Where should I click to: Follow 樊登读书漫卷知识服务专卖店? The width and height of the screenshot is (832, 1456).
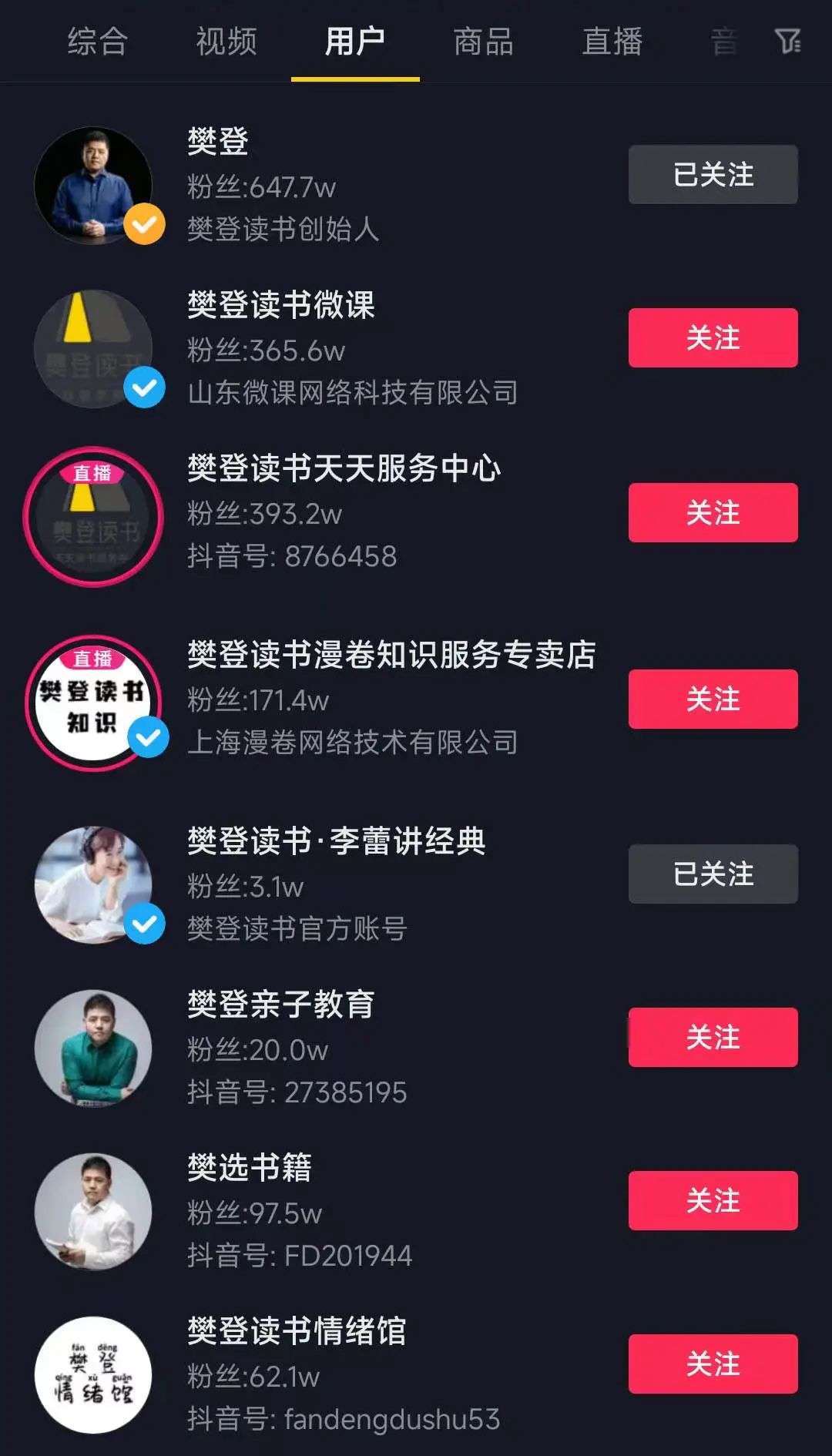(x=713, y=699)
